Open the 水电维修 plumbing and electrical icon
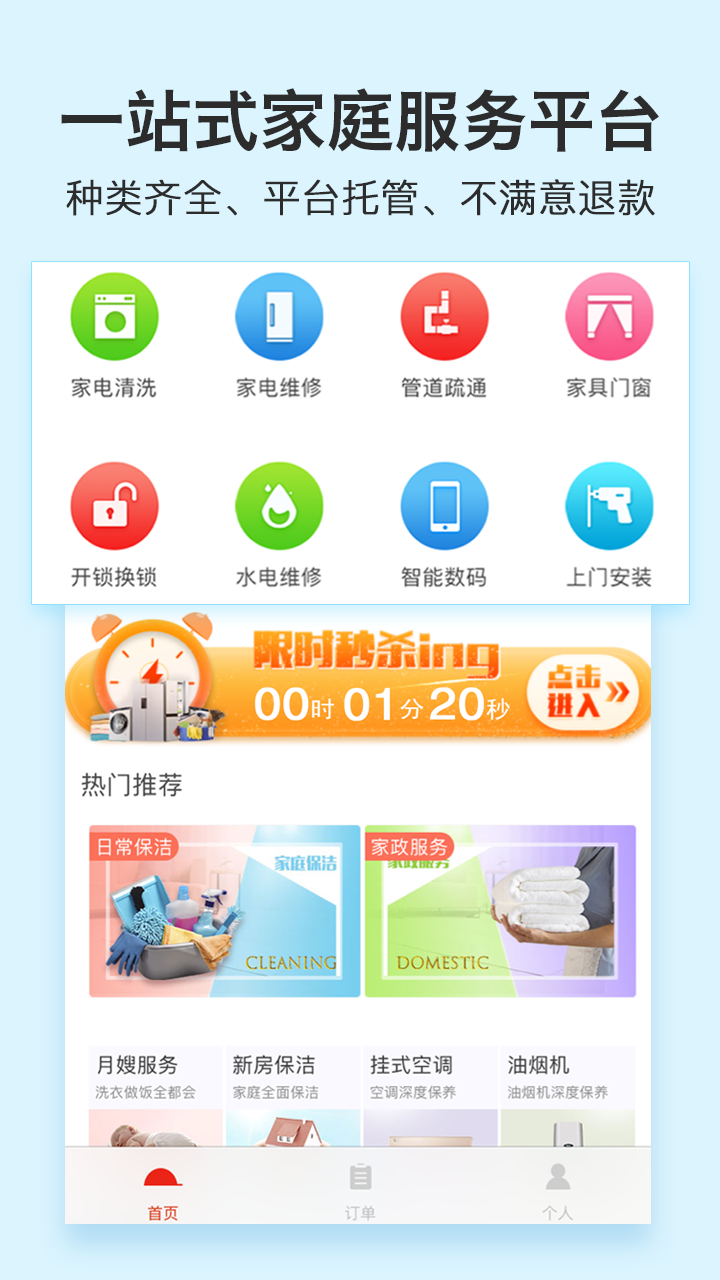Screen dimensions: 720x1280 point(278,508)
